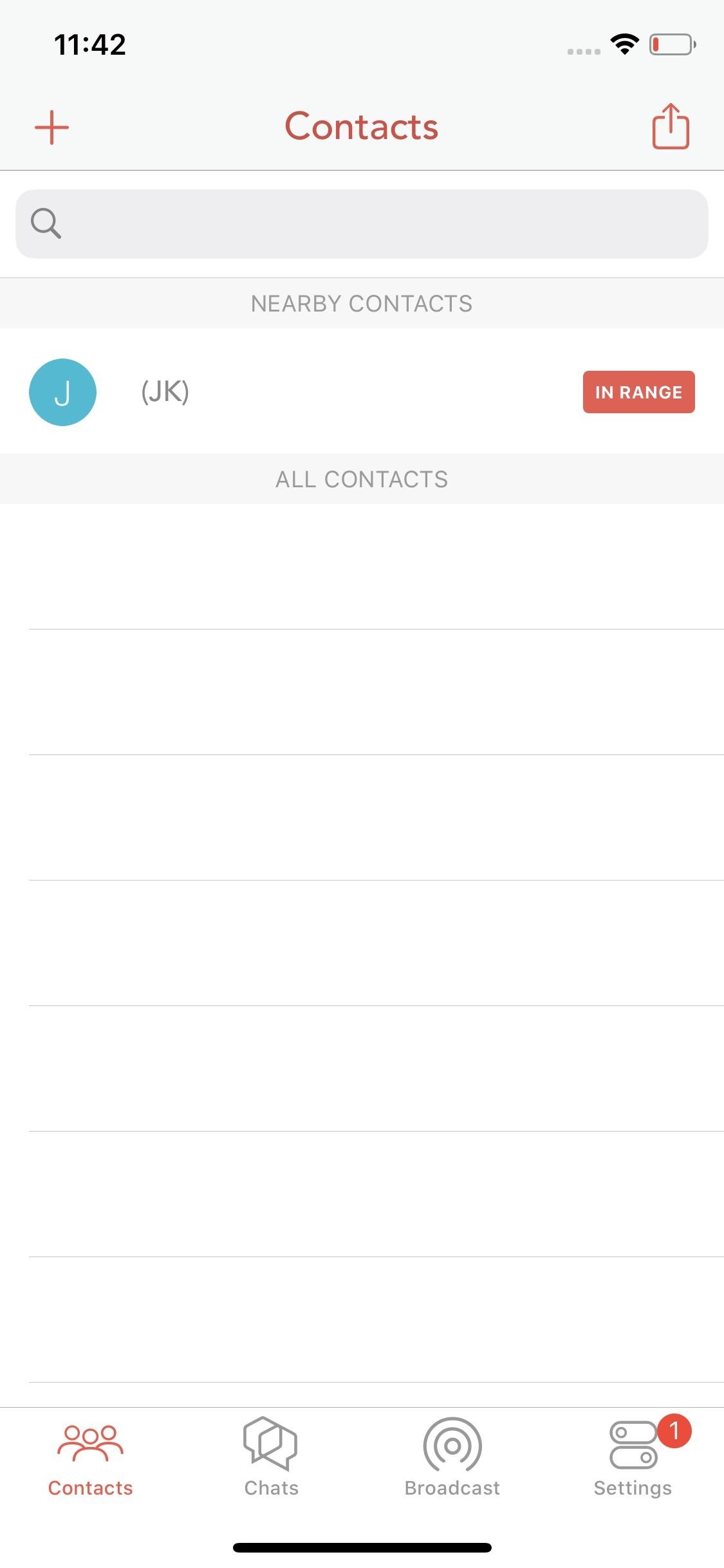Tap the contacts search field
724x1568 pixels.
coord(362,224)
